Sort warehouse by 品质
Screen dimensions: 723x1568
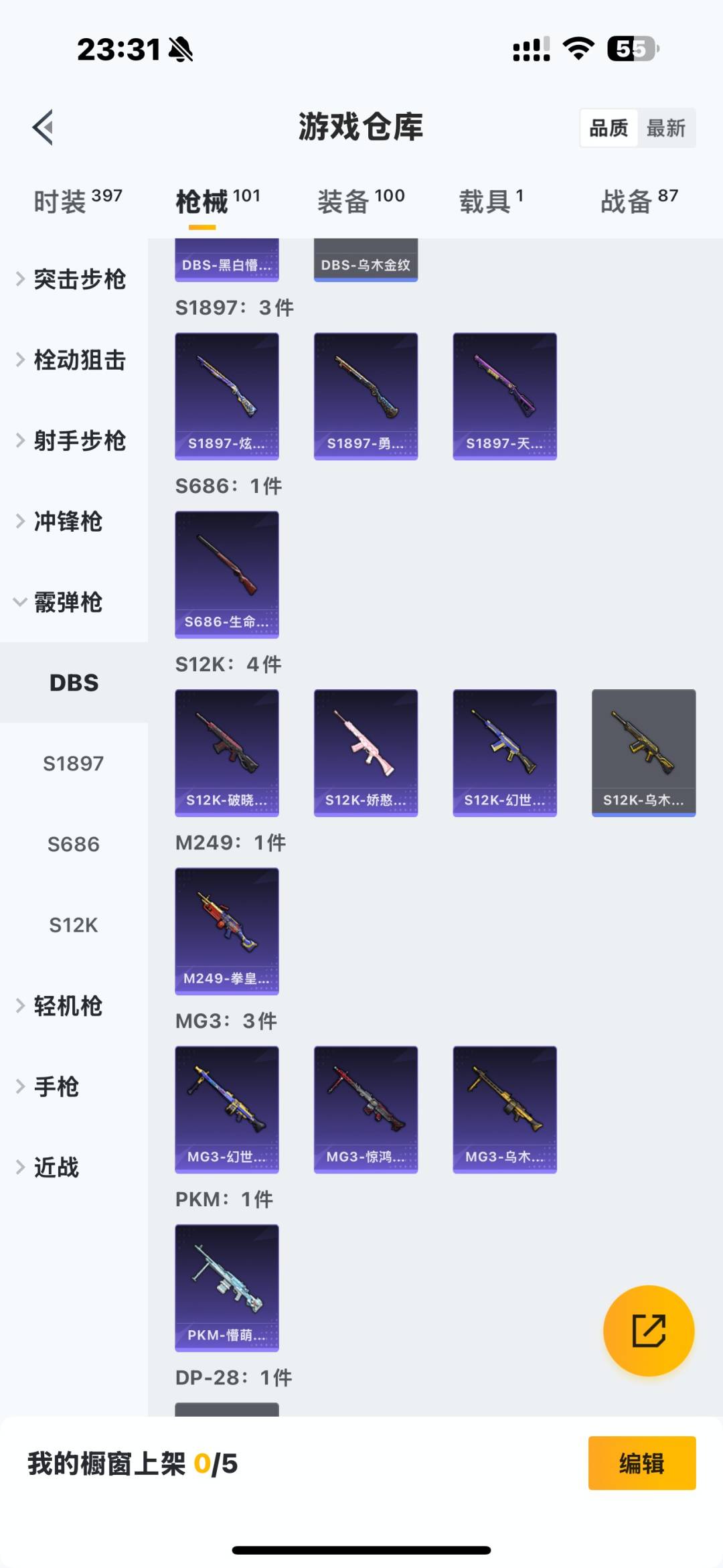tap(609, 128)
